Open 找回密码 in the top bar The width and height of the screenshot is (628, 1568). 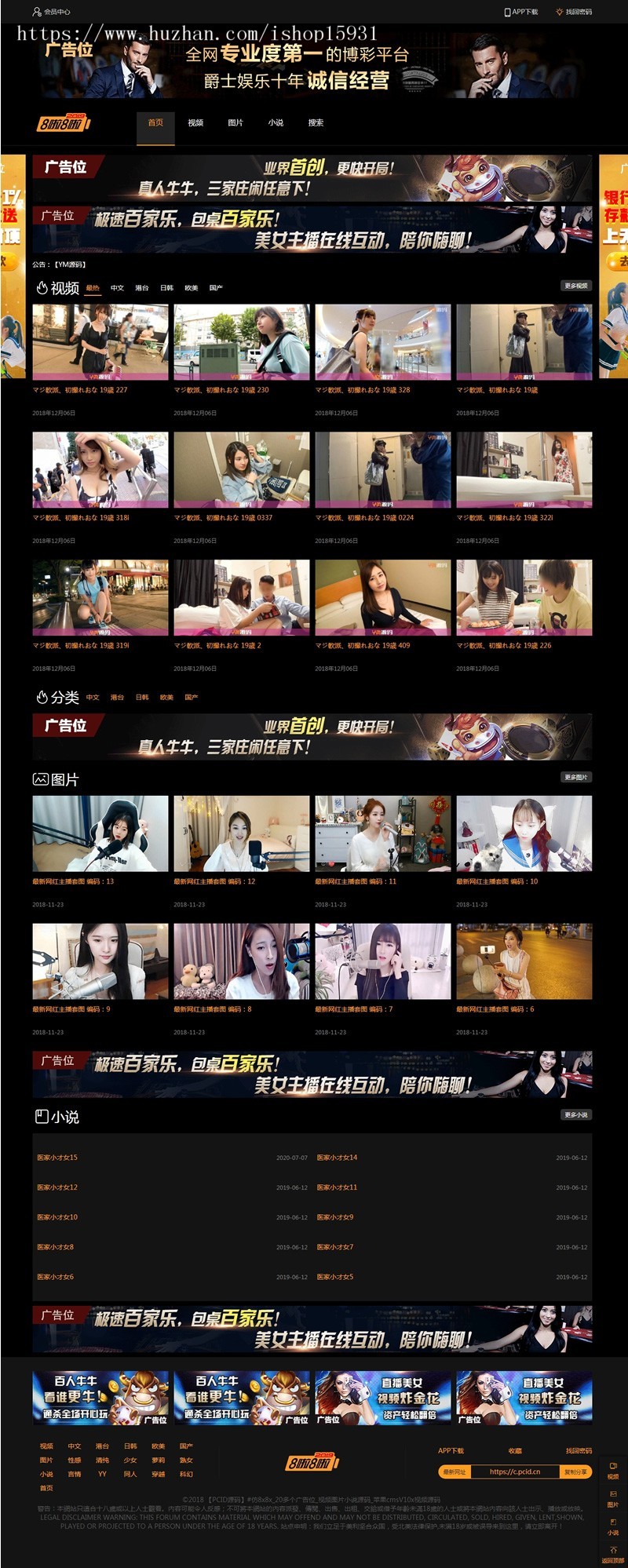(574, 12)
